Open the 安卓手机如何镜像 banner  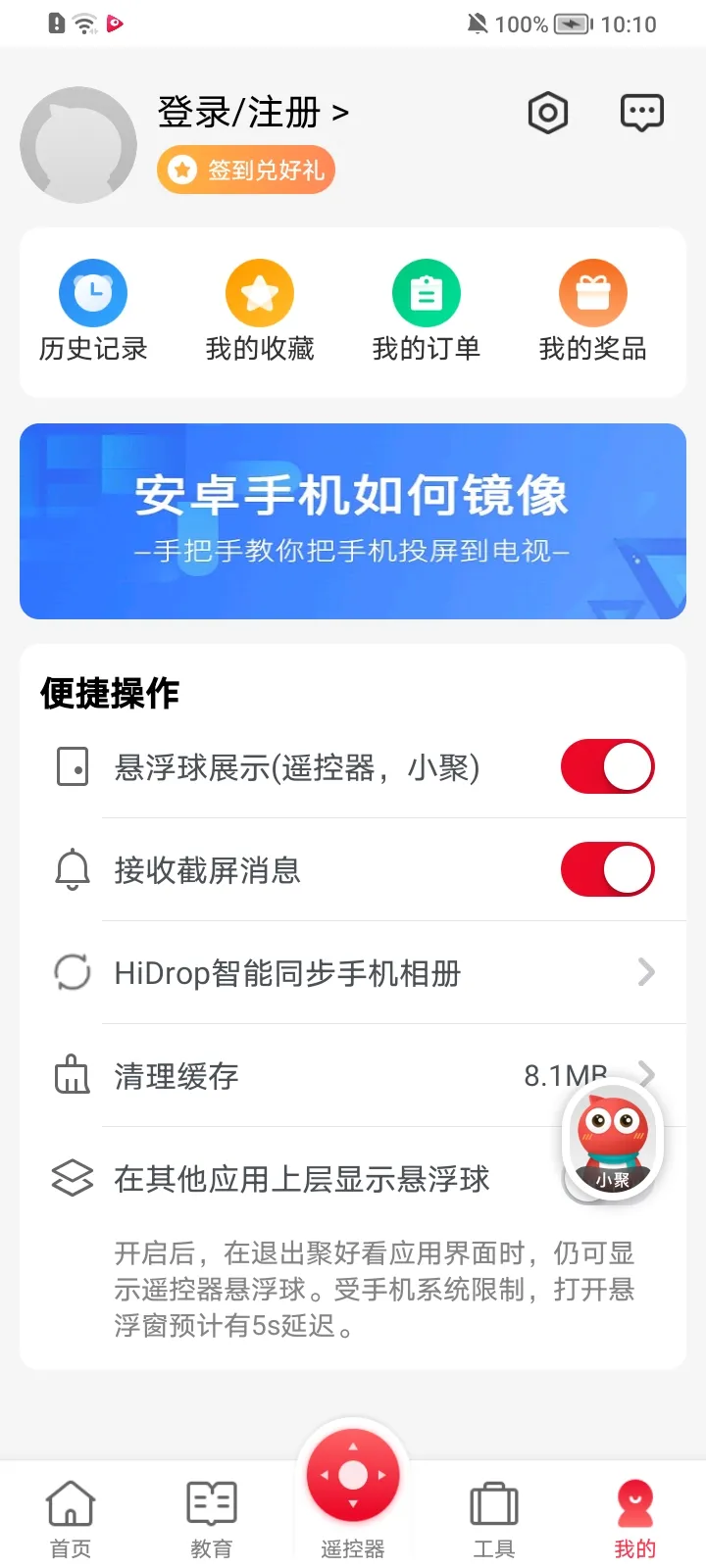tap(353, 521)
